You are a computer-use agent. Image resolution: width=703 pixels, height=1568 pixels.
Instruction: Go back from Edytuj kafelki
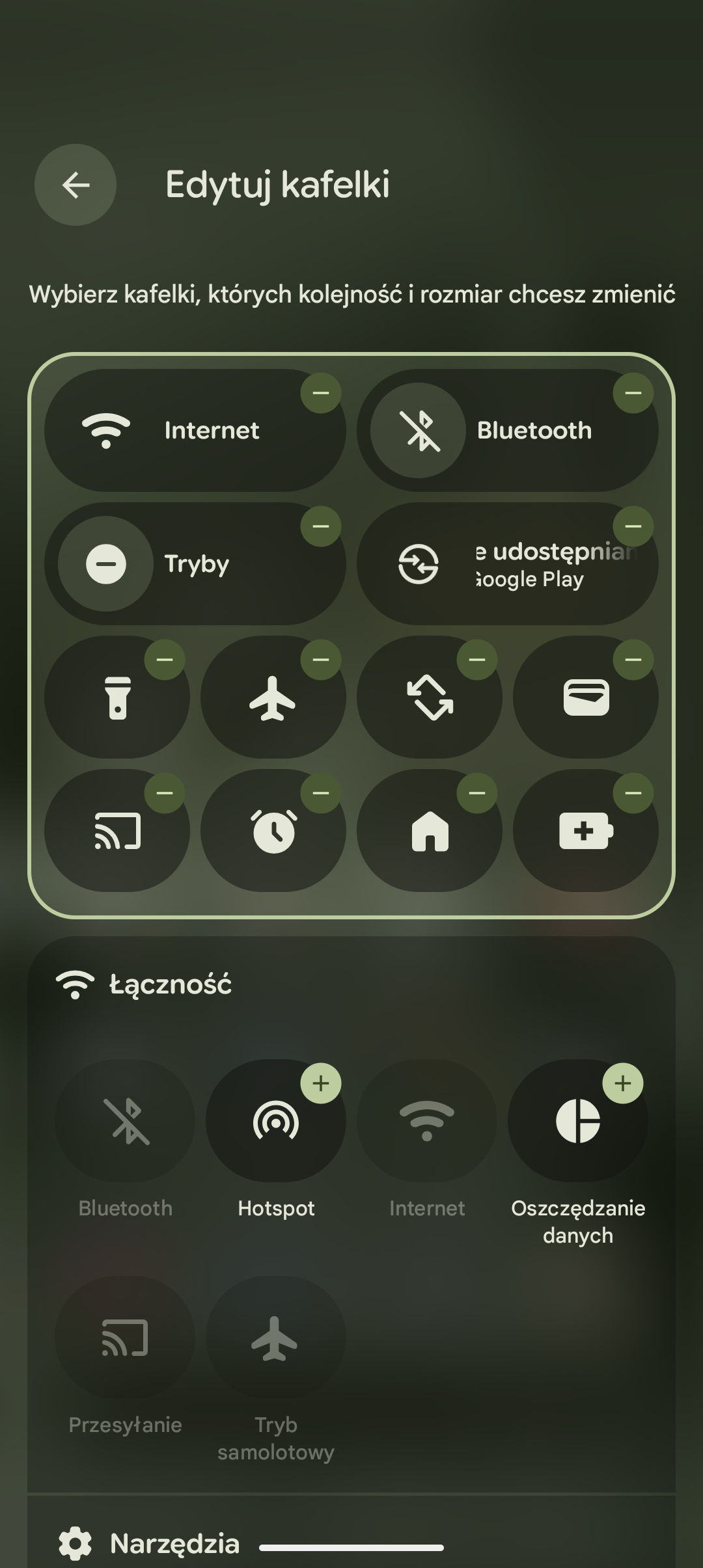tap(76, 185)
